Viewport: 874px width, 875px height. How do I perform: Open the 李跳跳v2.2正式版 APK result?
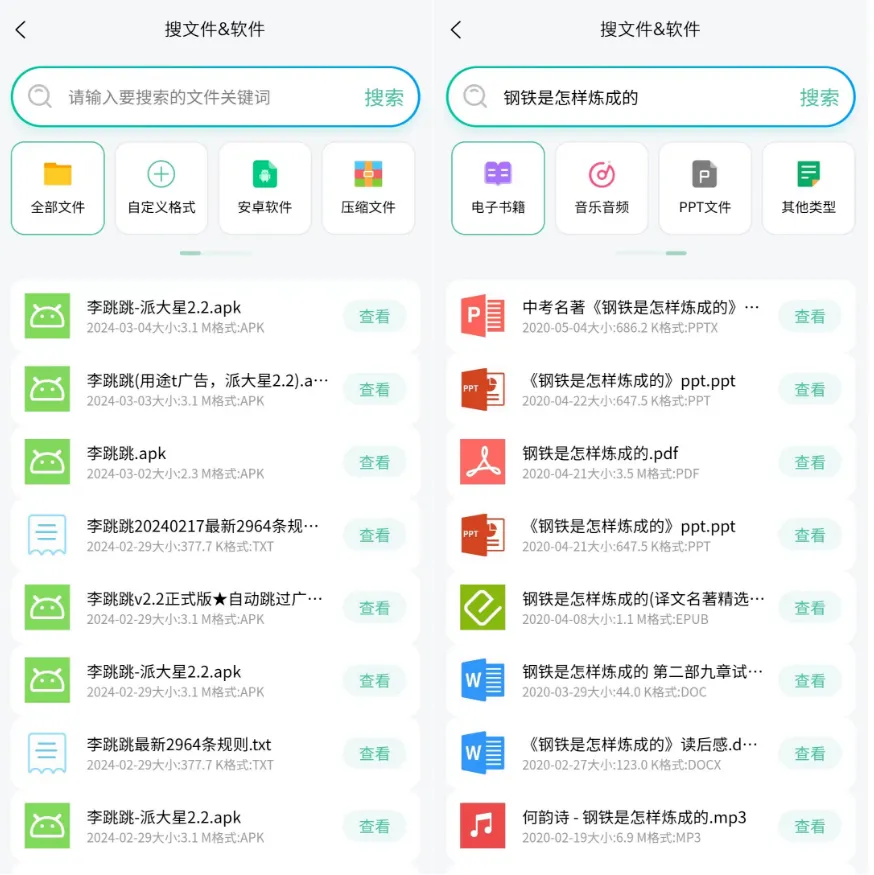(374, 608)
